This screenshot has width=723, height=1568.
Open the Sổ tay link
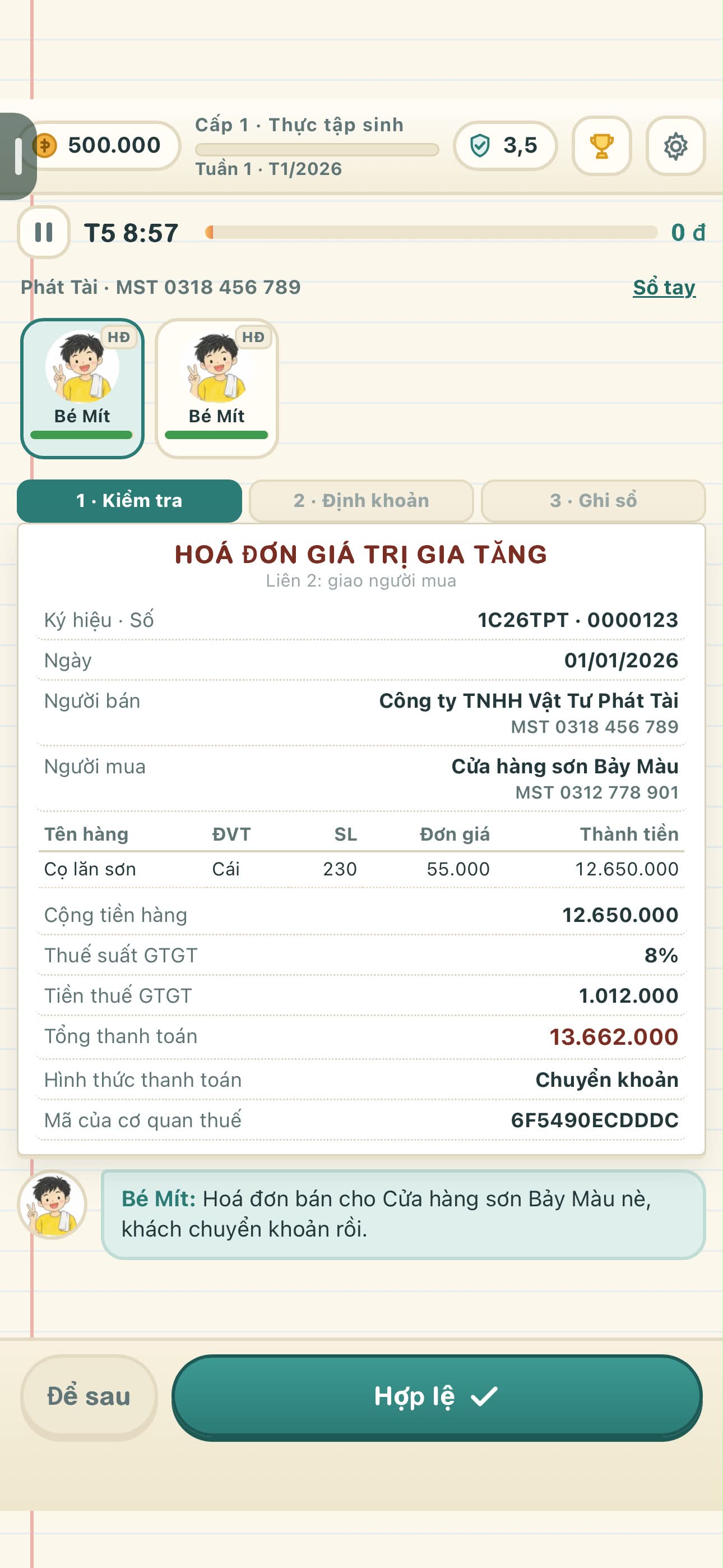point(664,287)
